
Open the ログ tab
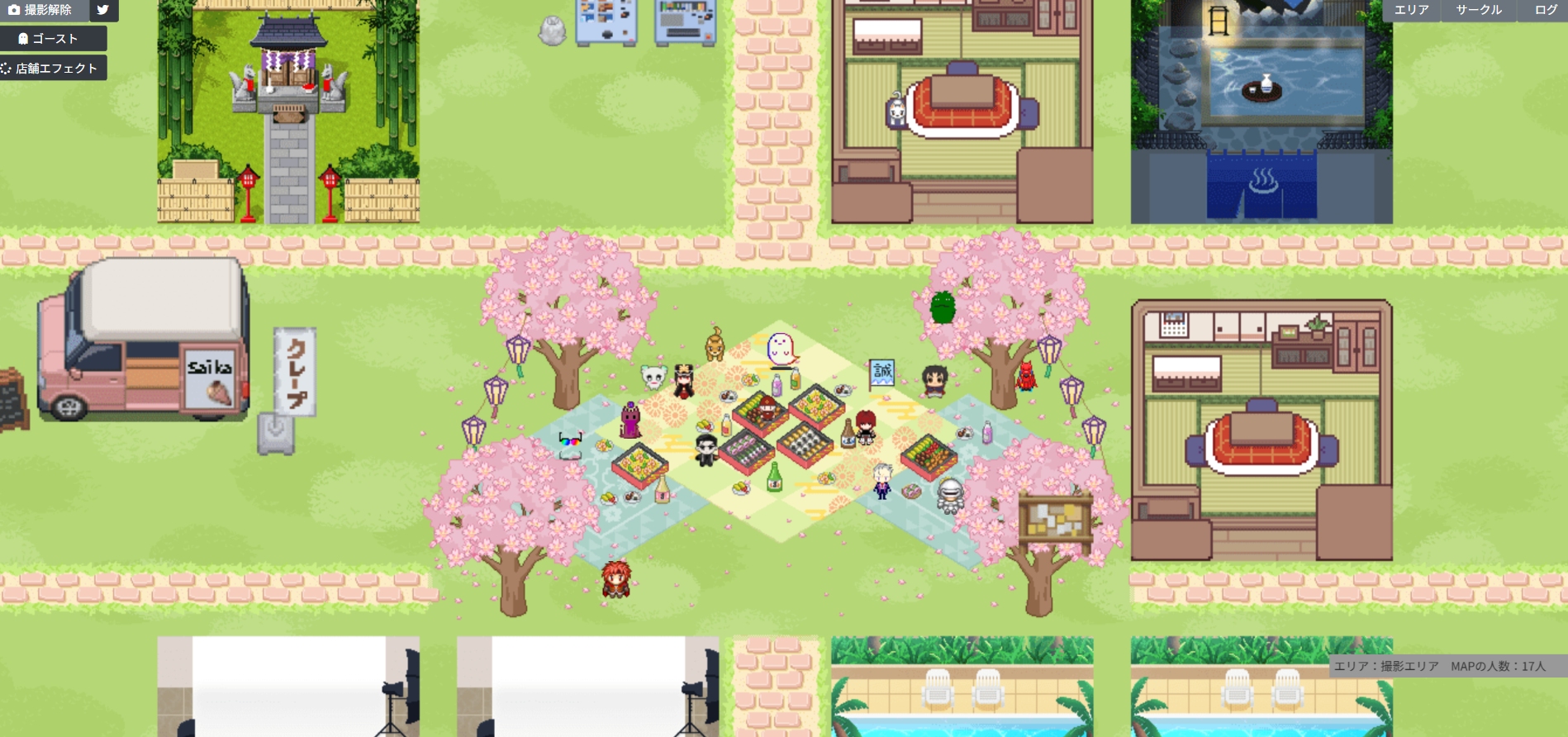pos(1544,10)
